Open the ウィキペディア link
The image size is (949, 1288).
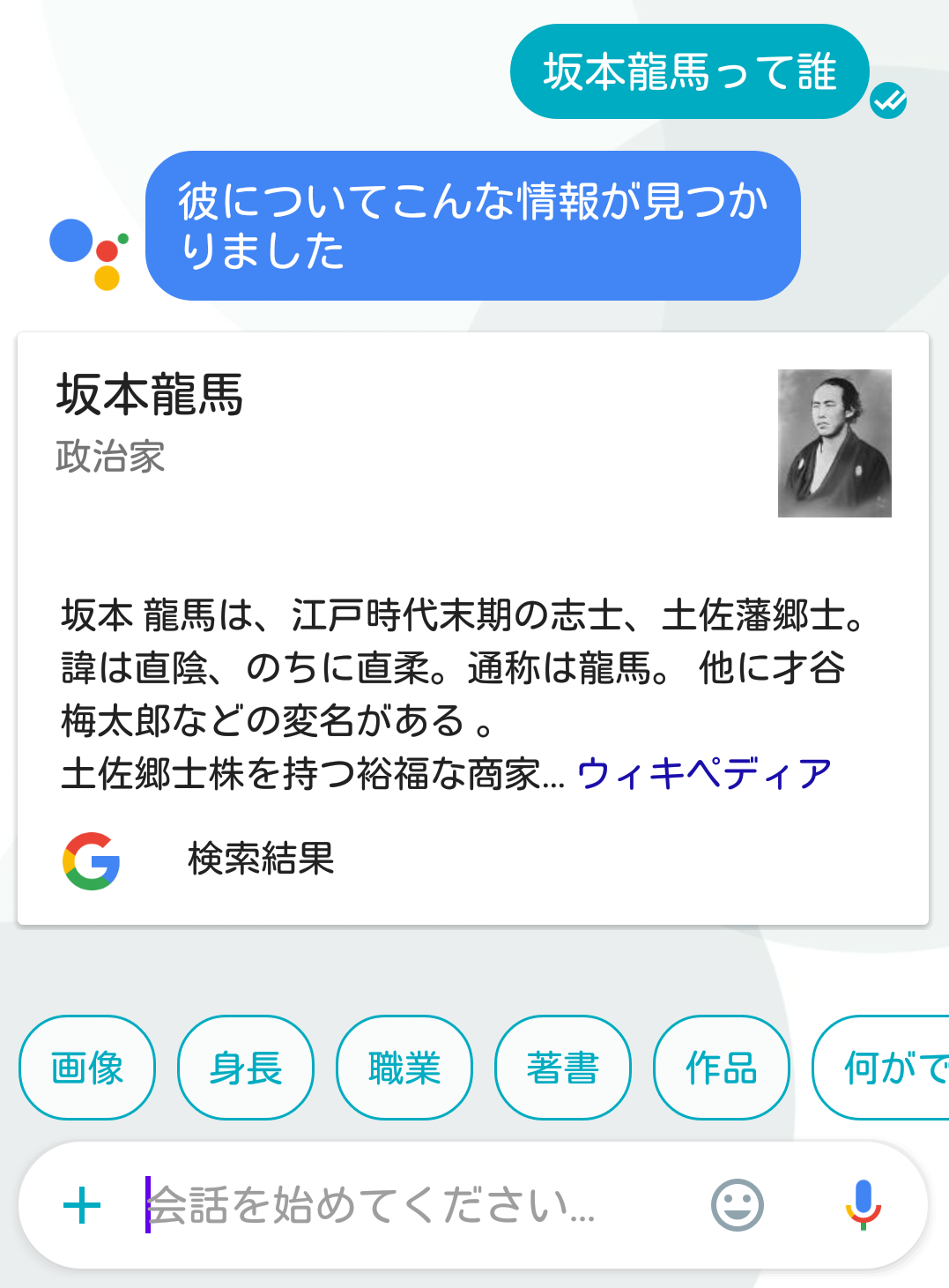[704, 774]
